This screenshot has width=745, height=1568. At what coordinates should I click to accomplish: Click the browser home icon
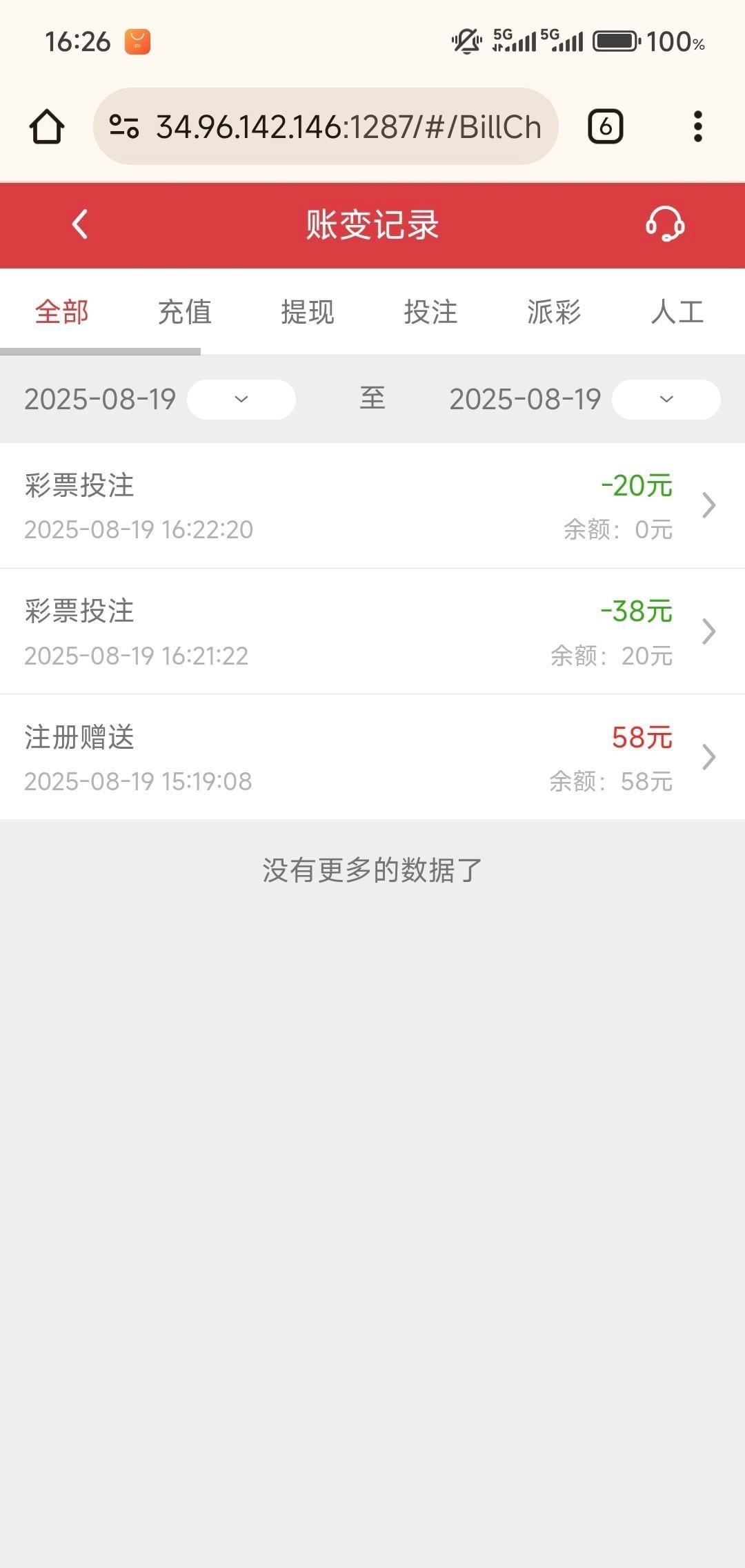[x=46, y=126]
